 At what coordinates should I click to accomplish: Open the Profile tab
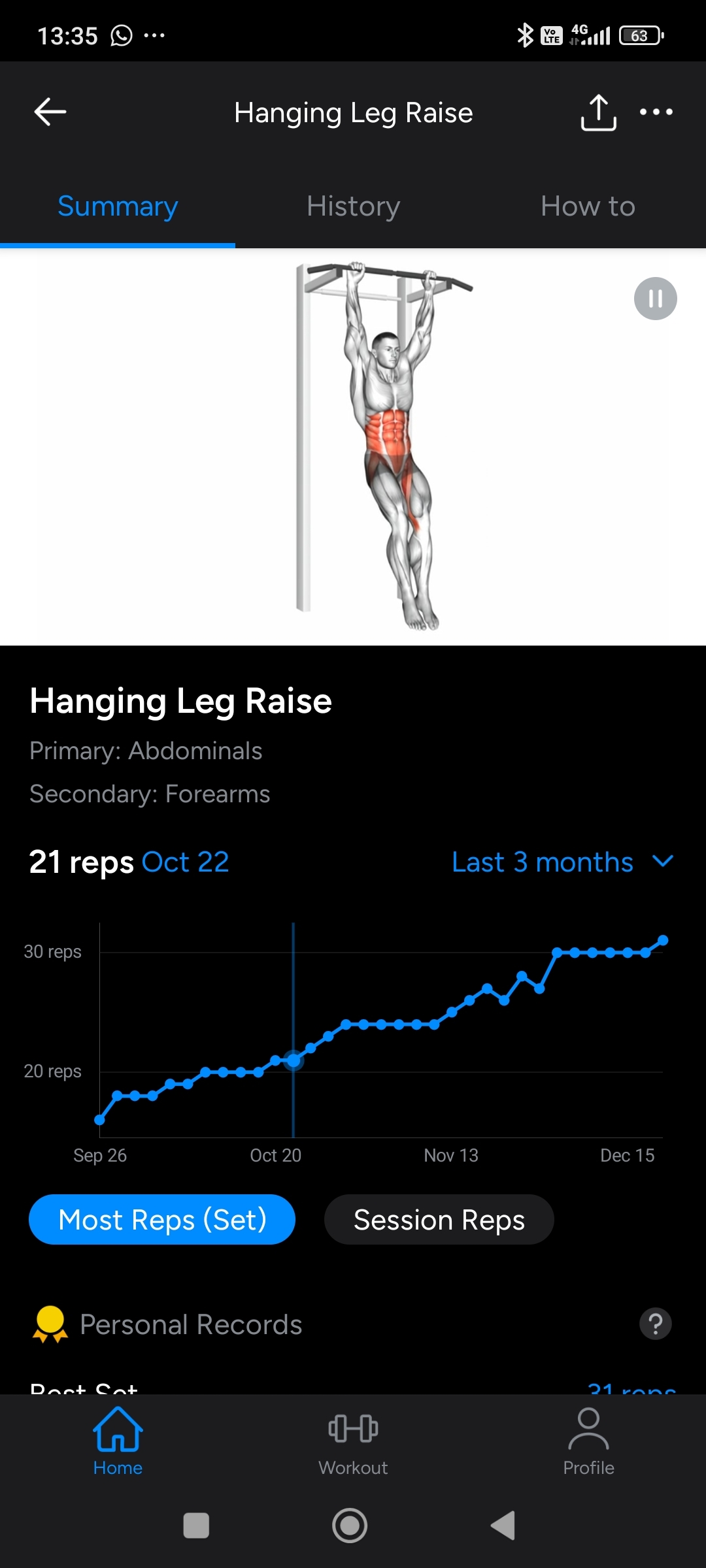(x=588, y=1441)
